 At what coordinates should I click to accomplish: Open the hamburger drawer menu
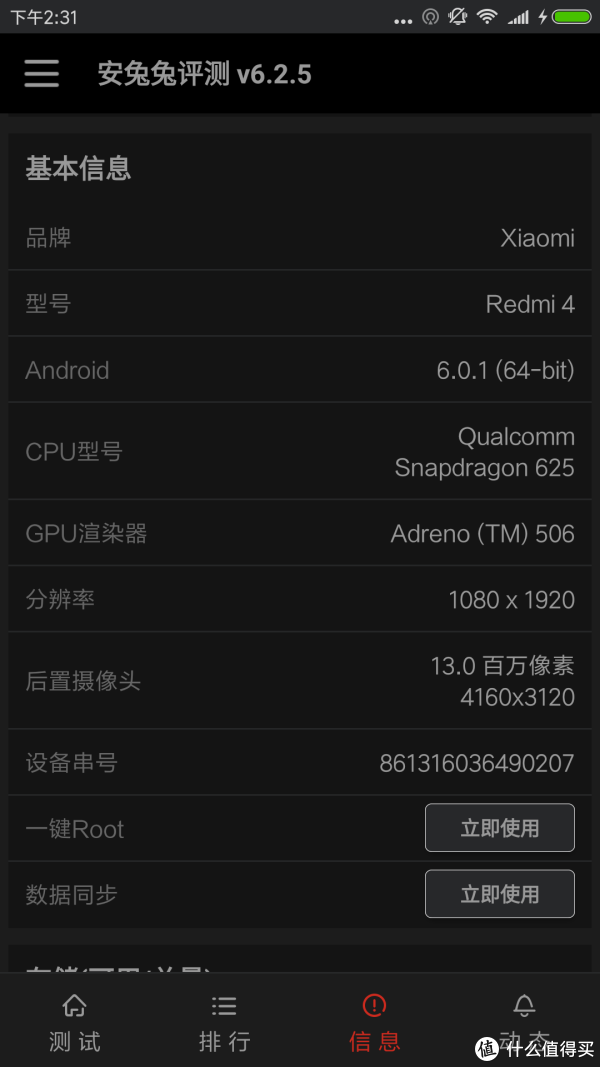(x=41, y=73)
